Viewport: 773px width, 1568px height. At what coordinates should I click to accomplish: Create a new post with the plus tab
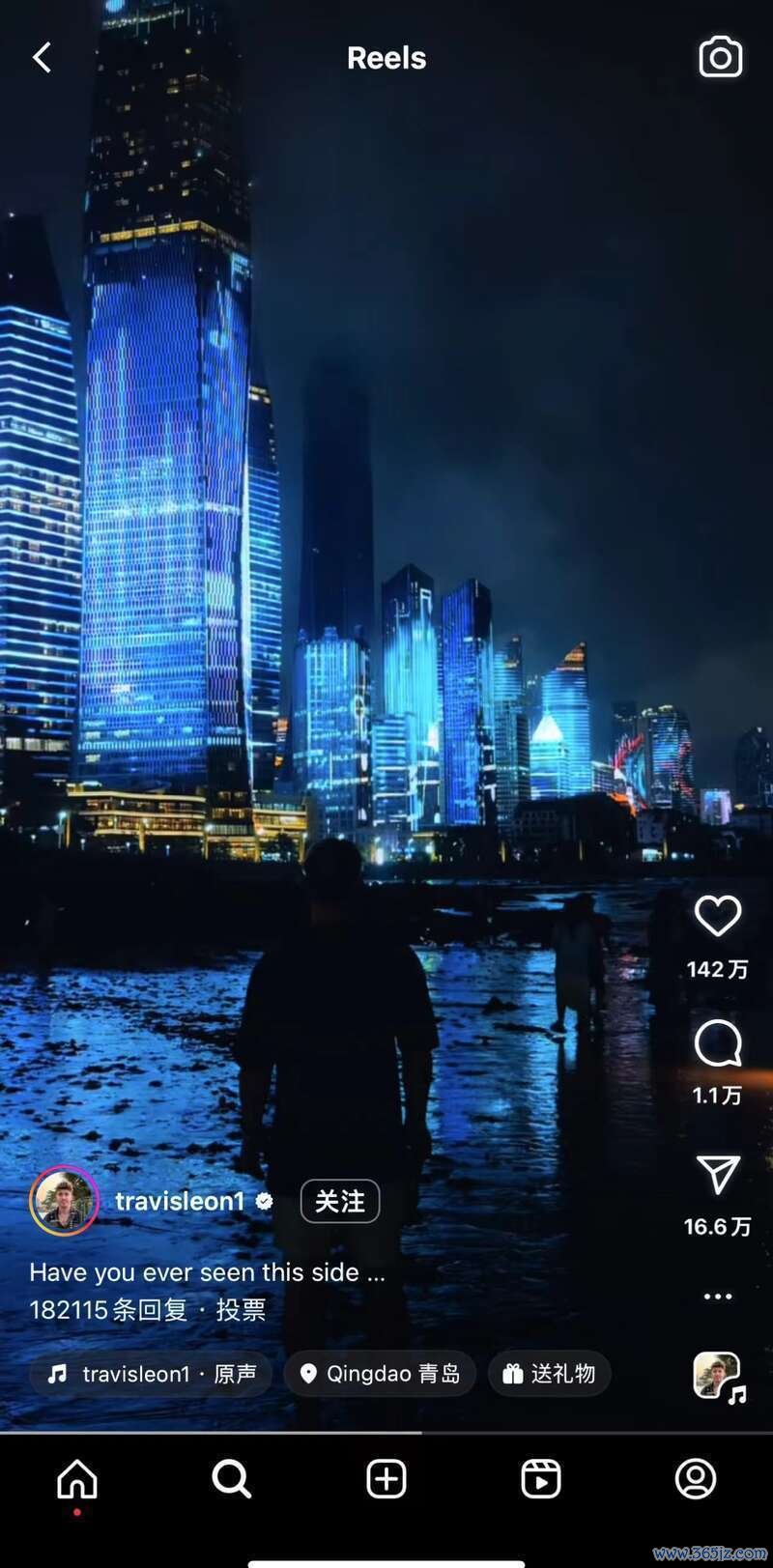(x=386, y=1479)
